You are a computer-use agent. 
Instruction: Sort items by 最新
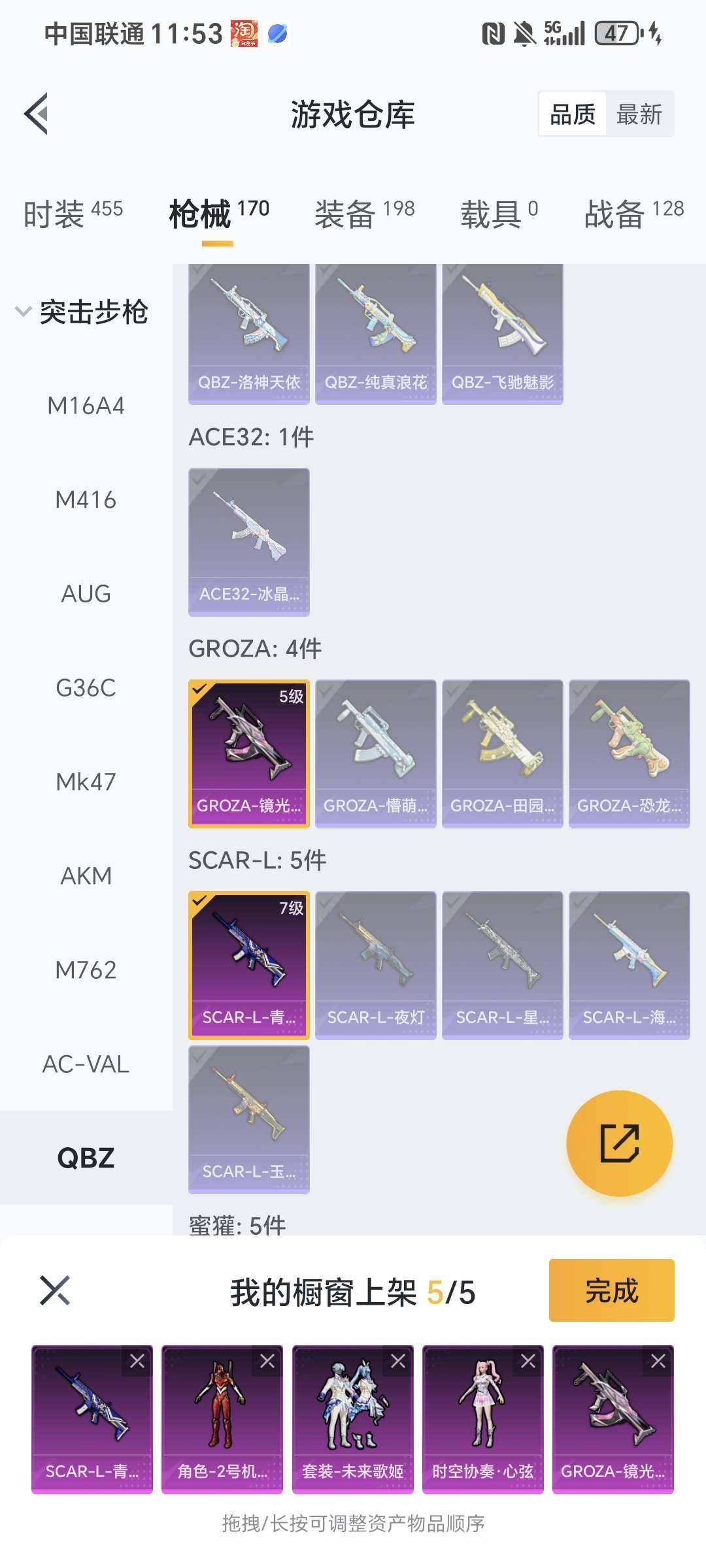[x=639, y=114]
